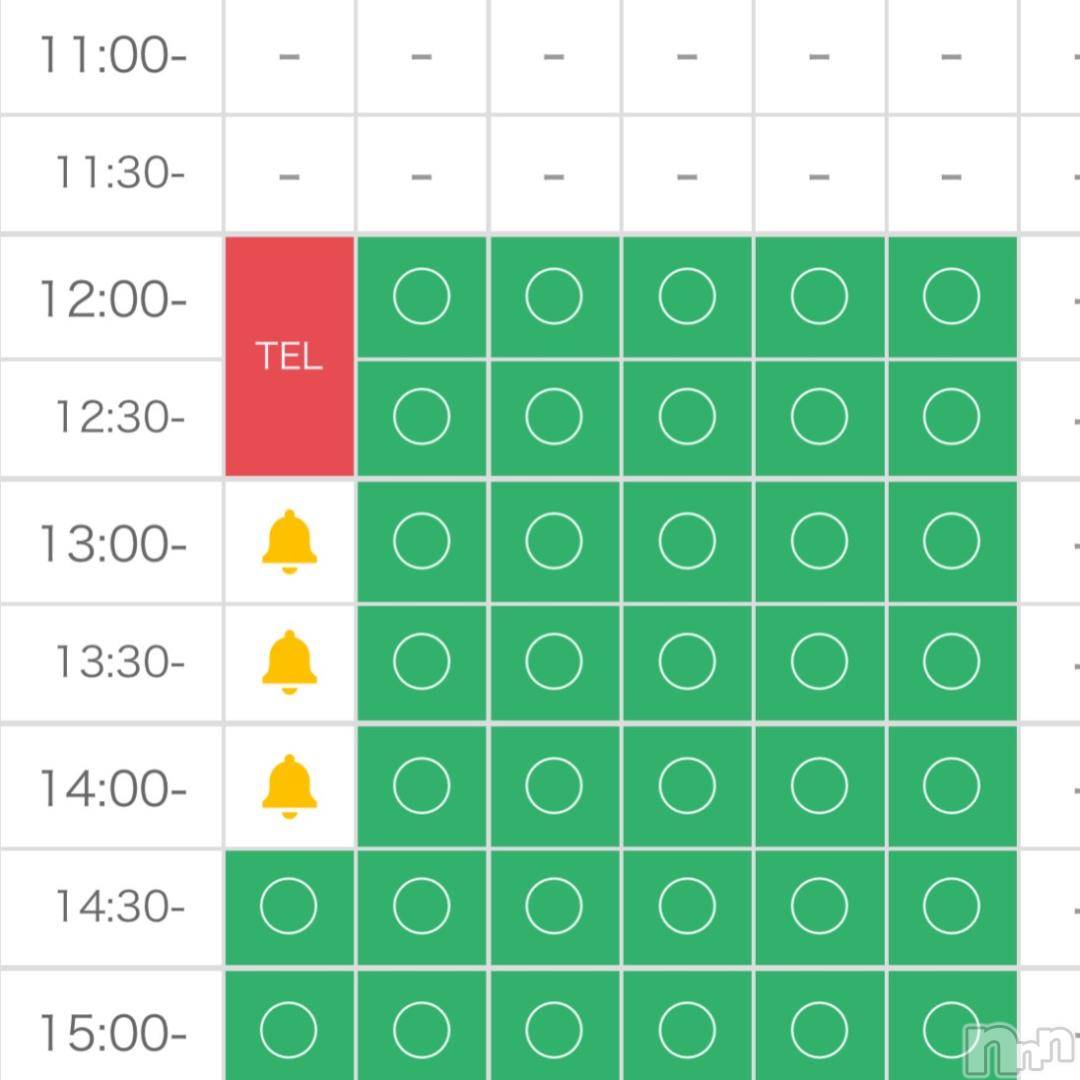The width and height of the screenshot is (1080, 1080).
Task: Select the 13:00 slot right beside the bell
Action: point(421,541)
